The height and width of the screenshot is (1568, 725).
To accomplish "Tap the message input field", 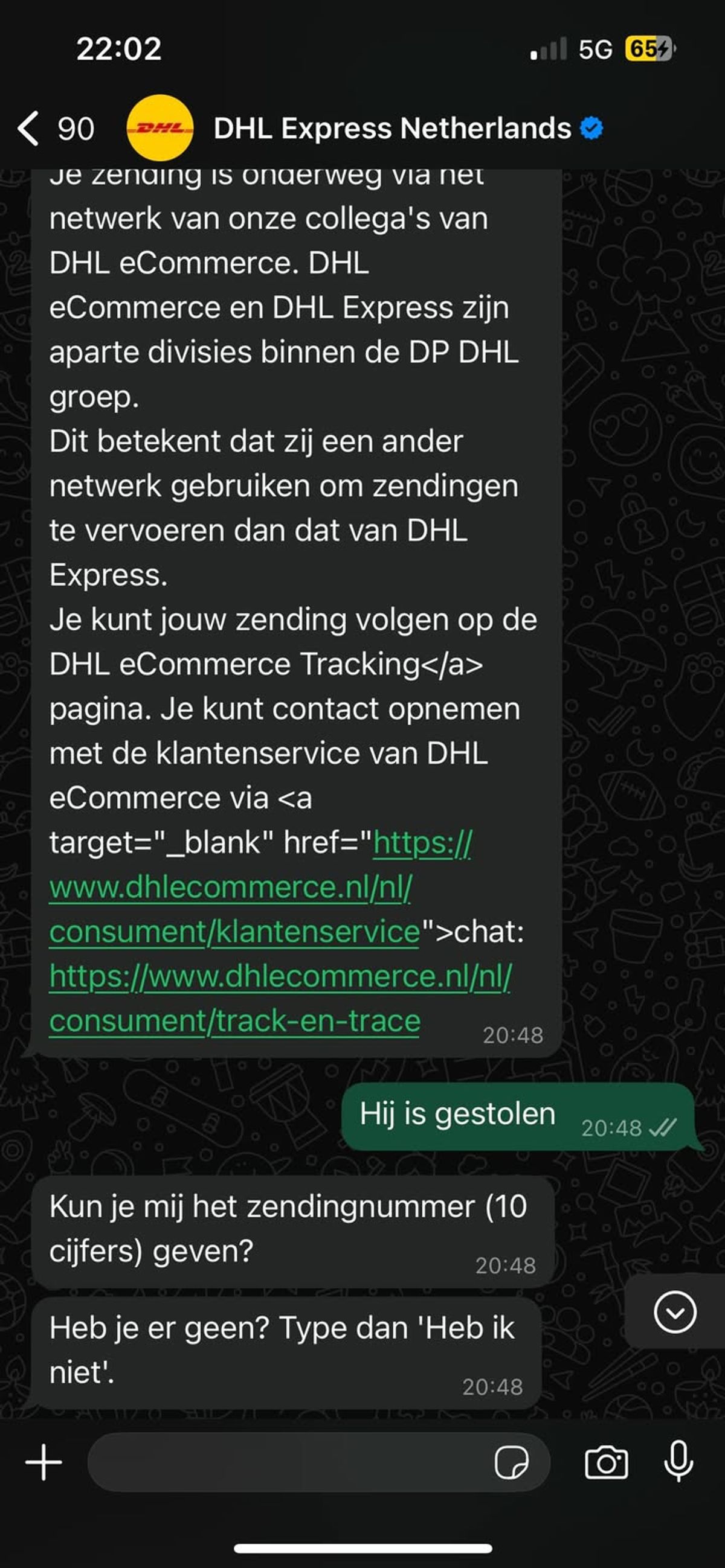I will (286, 1462).
